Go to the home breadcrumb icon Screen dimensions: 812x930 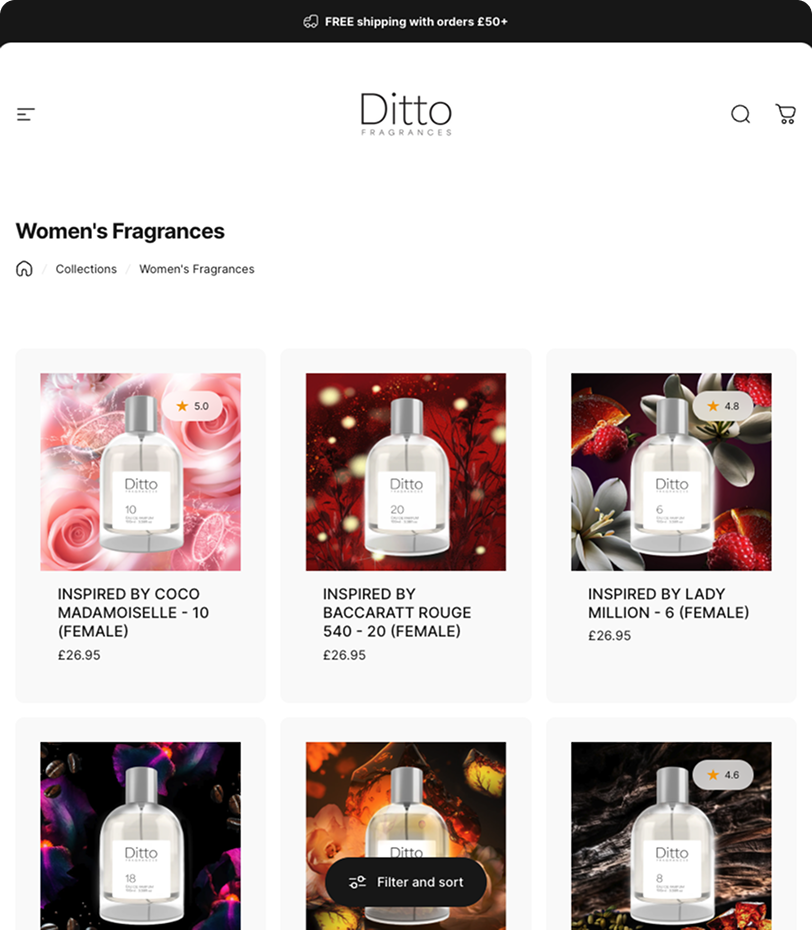[x=24, y=269]
